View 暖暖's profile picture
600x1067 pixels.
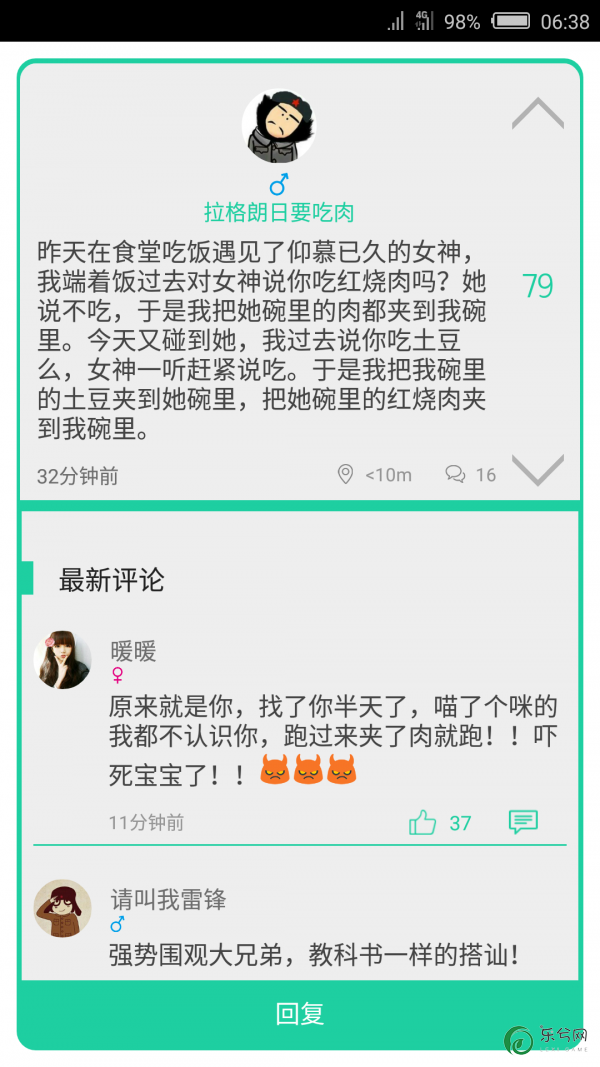(x=62, y=660)
